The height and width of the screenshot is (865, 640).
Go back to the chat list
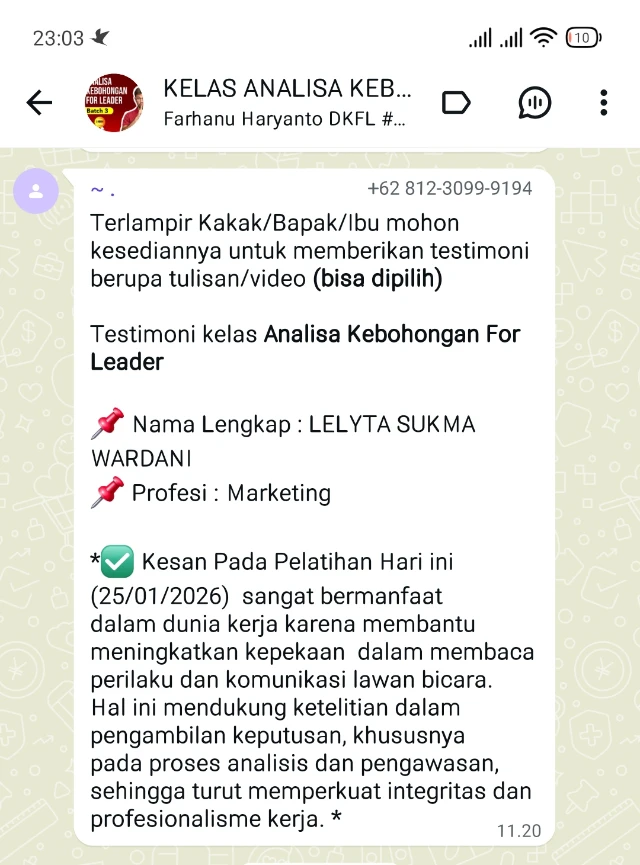tap(39, 102)
